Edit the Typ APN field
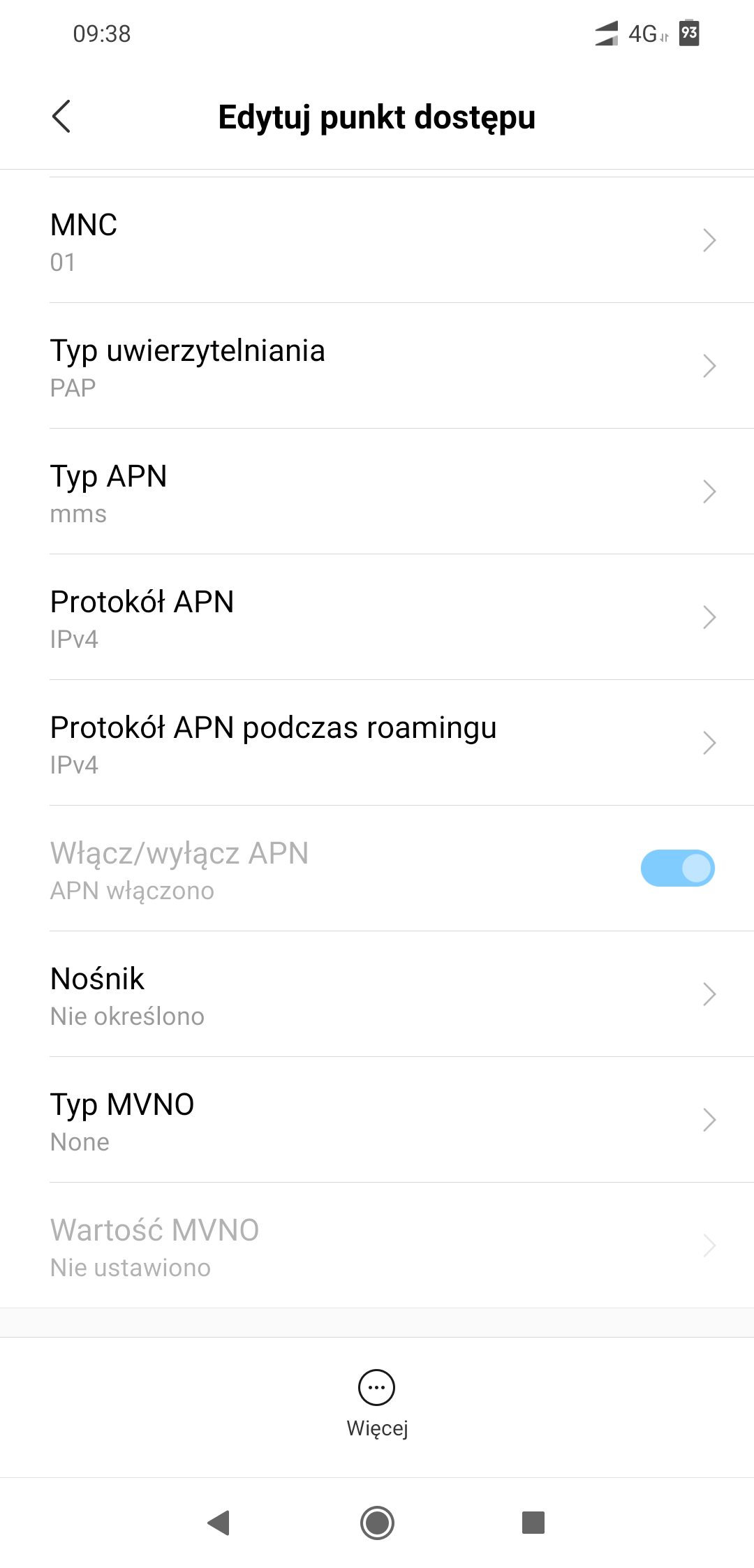Viewport: 754px width, 1568px height. 377,492
